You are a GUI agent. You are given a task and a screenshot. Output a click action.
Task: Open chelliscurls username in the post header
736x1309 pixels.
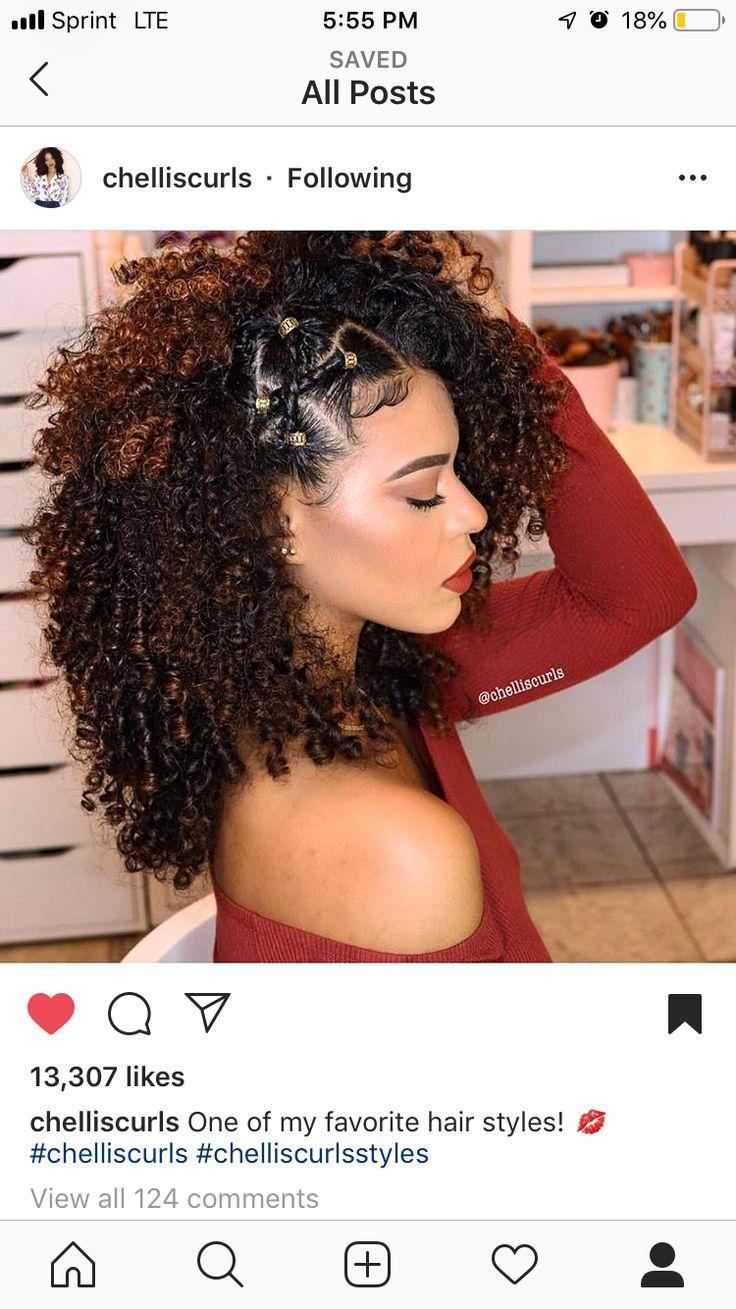(x=177, y=178)
